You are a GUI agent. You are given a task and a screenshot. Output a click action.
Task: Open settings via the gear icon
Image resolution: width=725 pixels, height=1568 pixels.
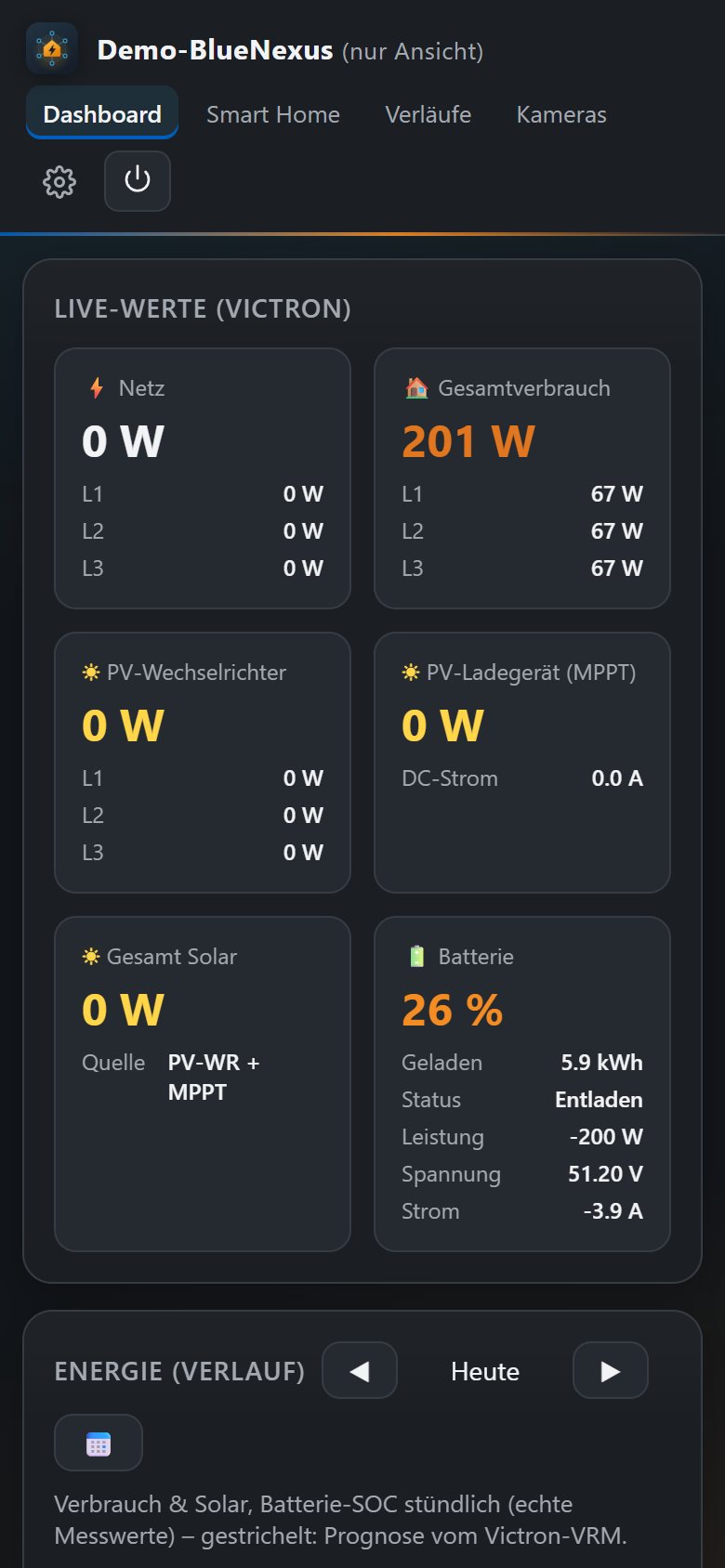(59, 181)
